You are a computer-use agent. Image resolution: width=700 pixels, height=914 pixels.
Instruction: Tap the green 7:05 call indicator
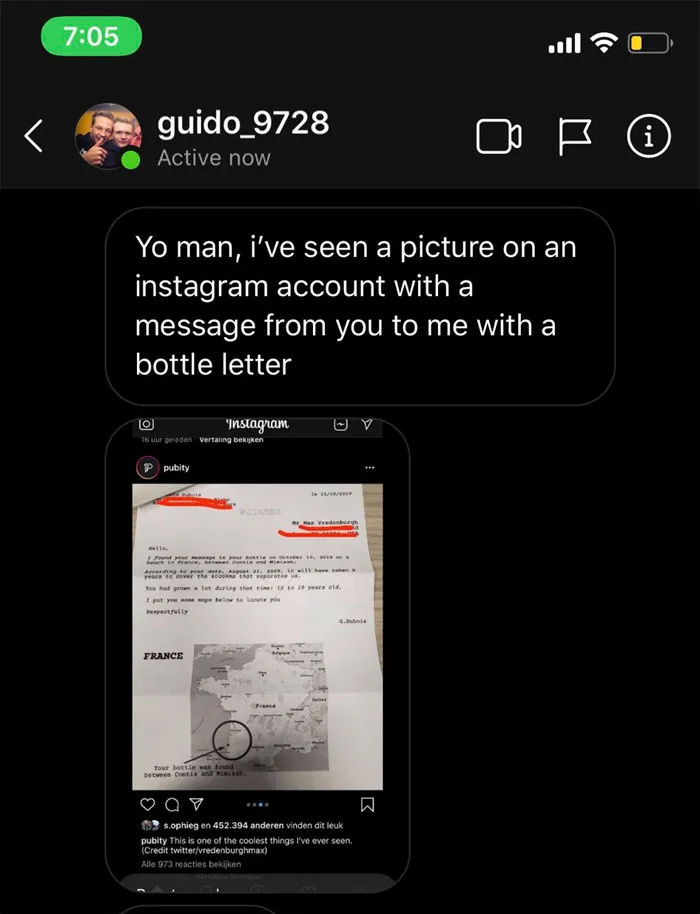(x=92, y=36)
